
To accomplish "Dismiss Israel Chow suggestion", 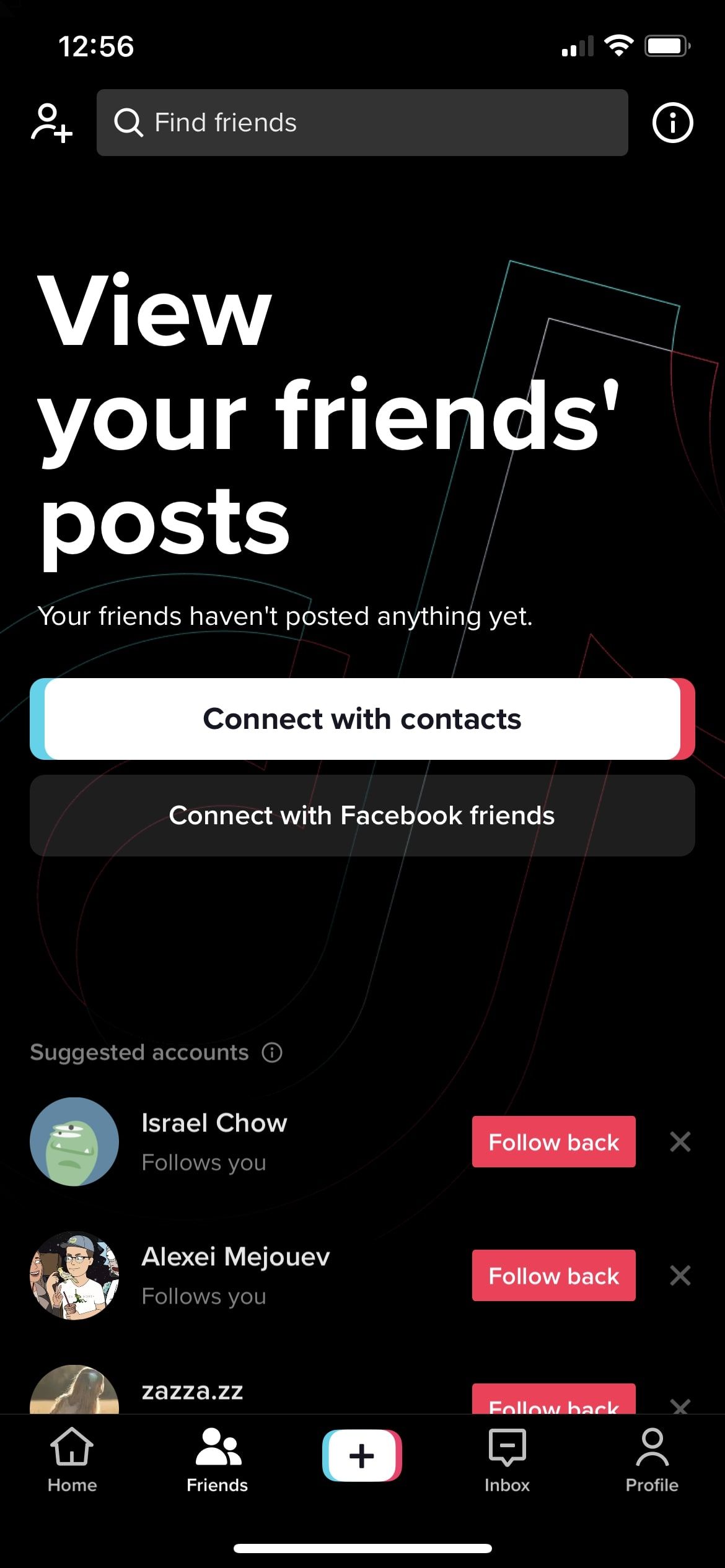I will coord(680,1142).
